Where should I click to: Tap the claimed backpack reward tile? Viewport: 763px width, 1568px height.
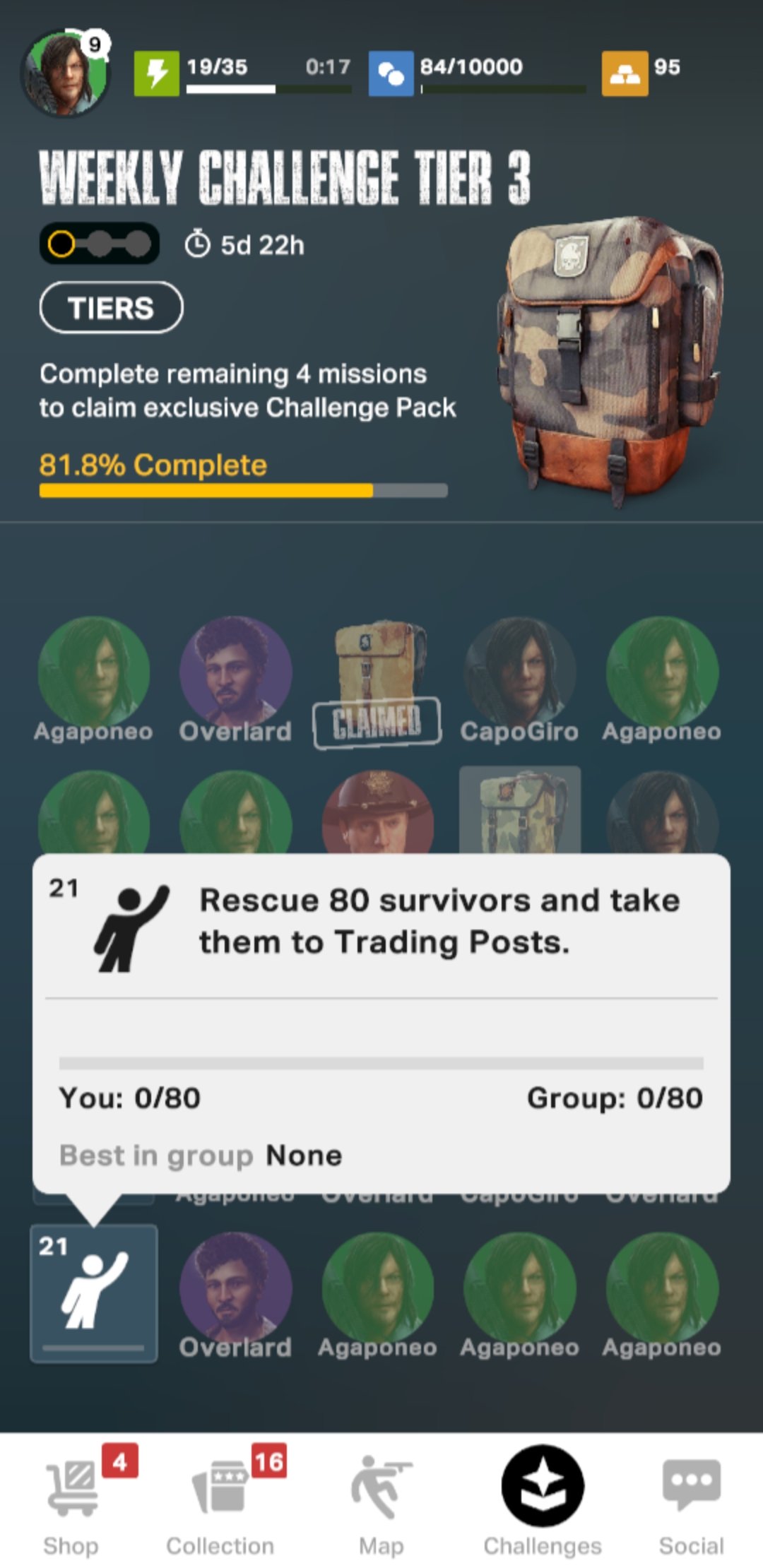coord(377,682)
